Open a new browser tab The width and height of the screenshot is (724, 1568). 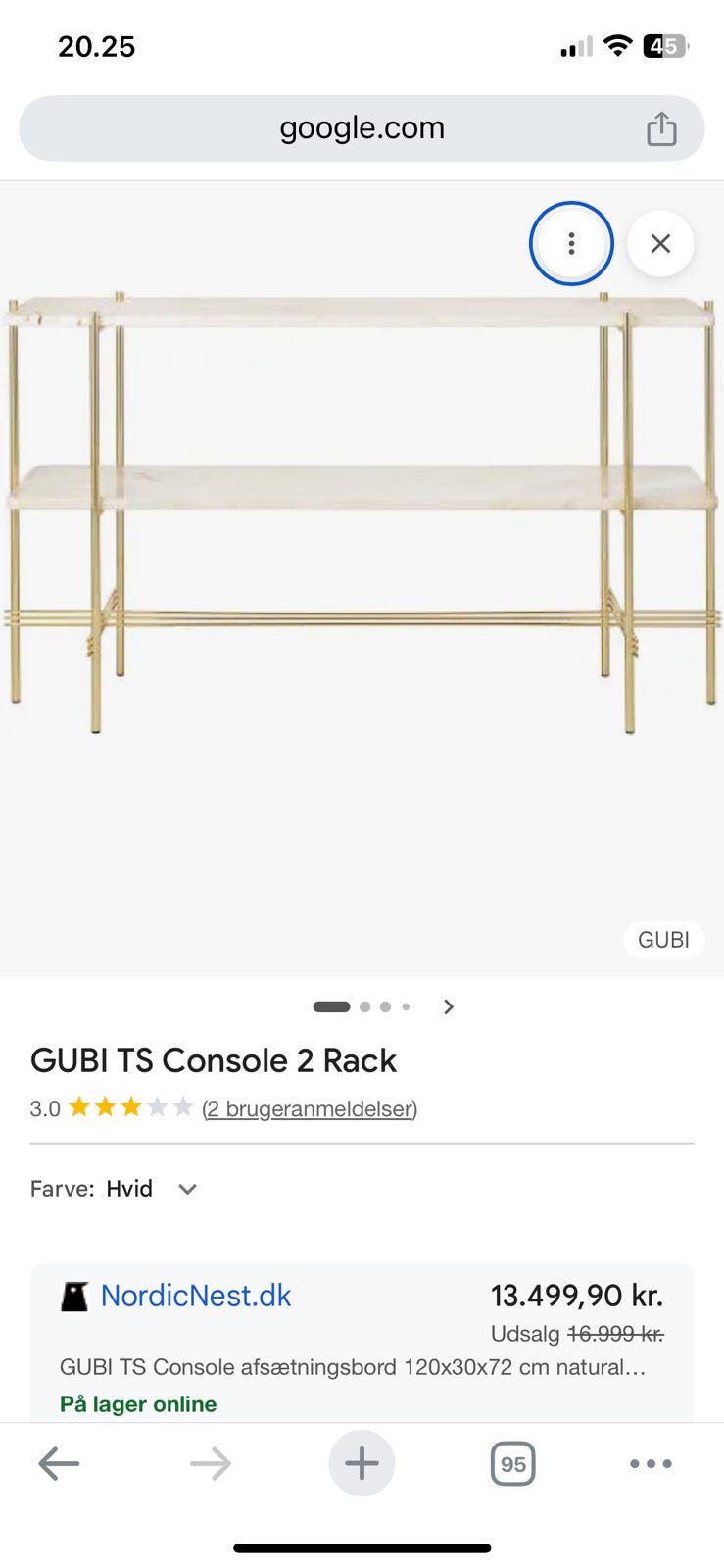coord(362,1464)
